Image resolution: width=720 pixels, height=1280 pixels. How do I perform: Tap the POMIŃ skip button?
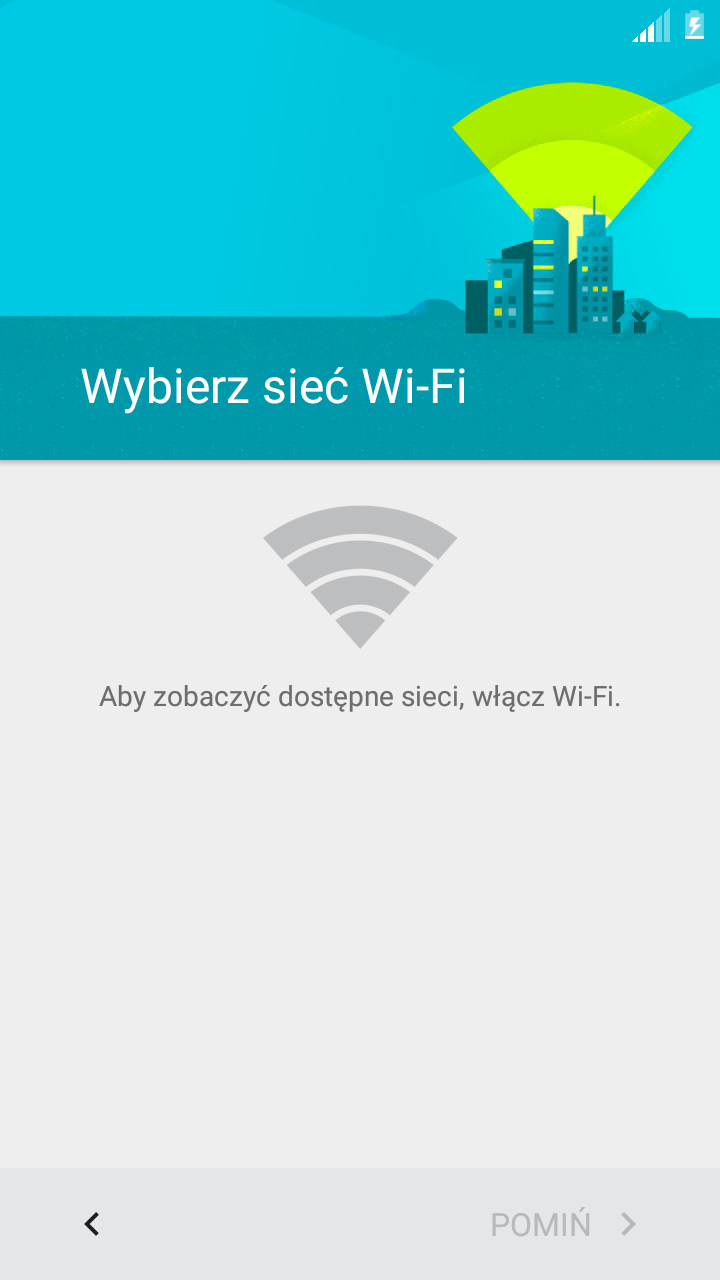click(563, 1224)
